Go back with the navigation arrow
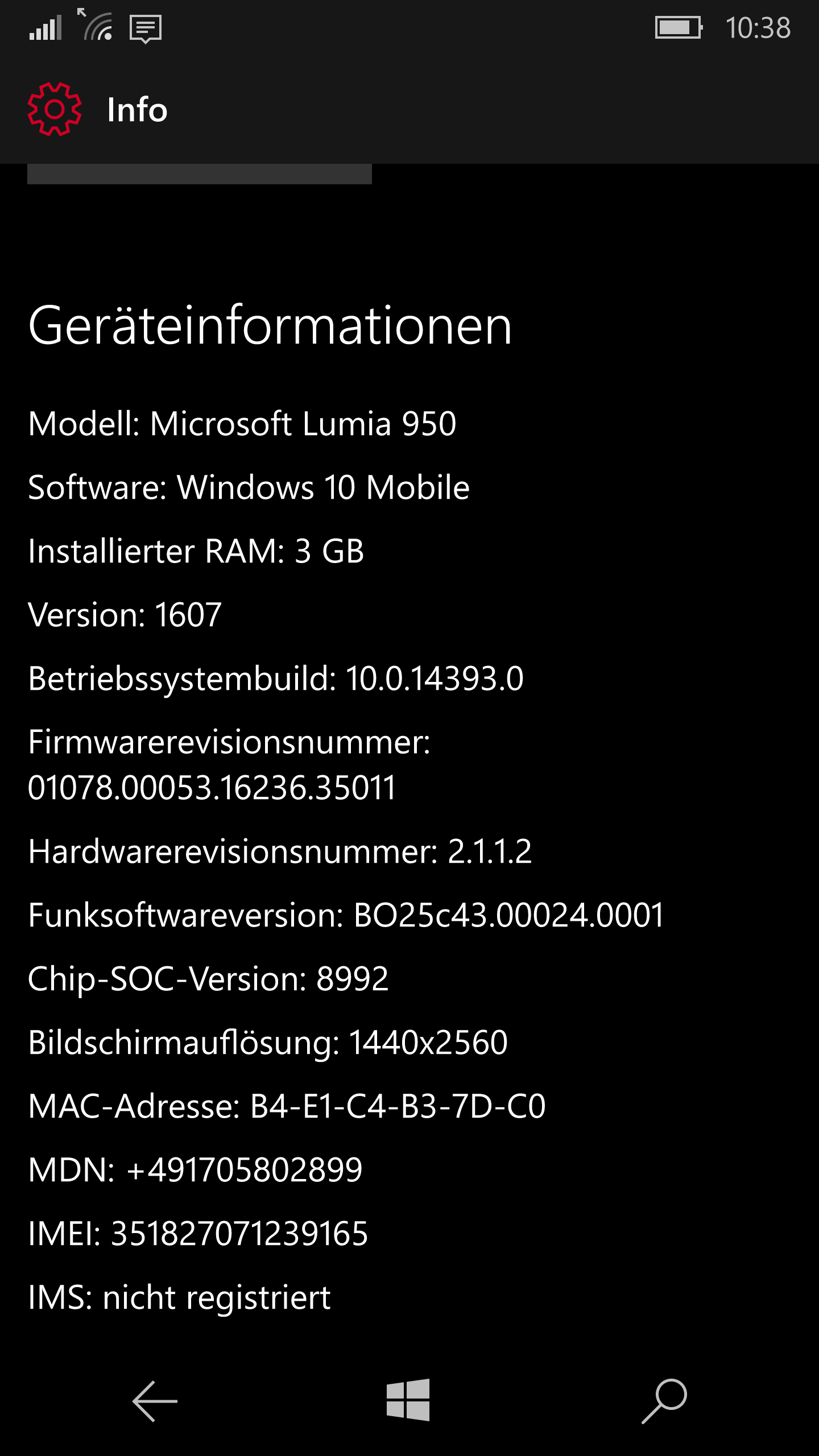The image size is (819, 1456). (x=155, y=1400)
